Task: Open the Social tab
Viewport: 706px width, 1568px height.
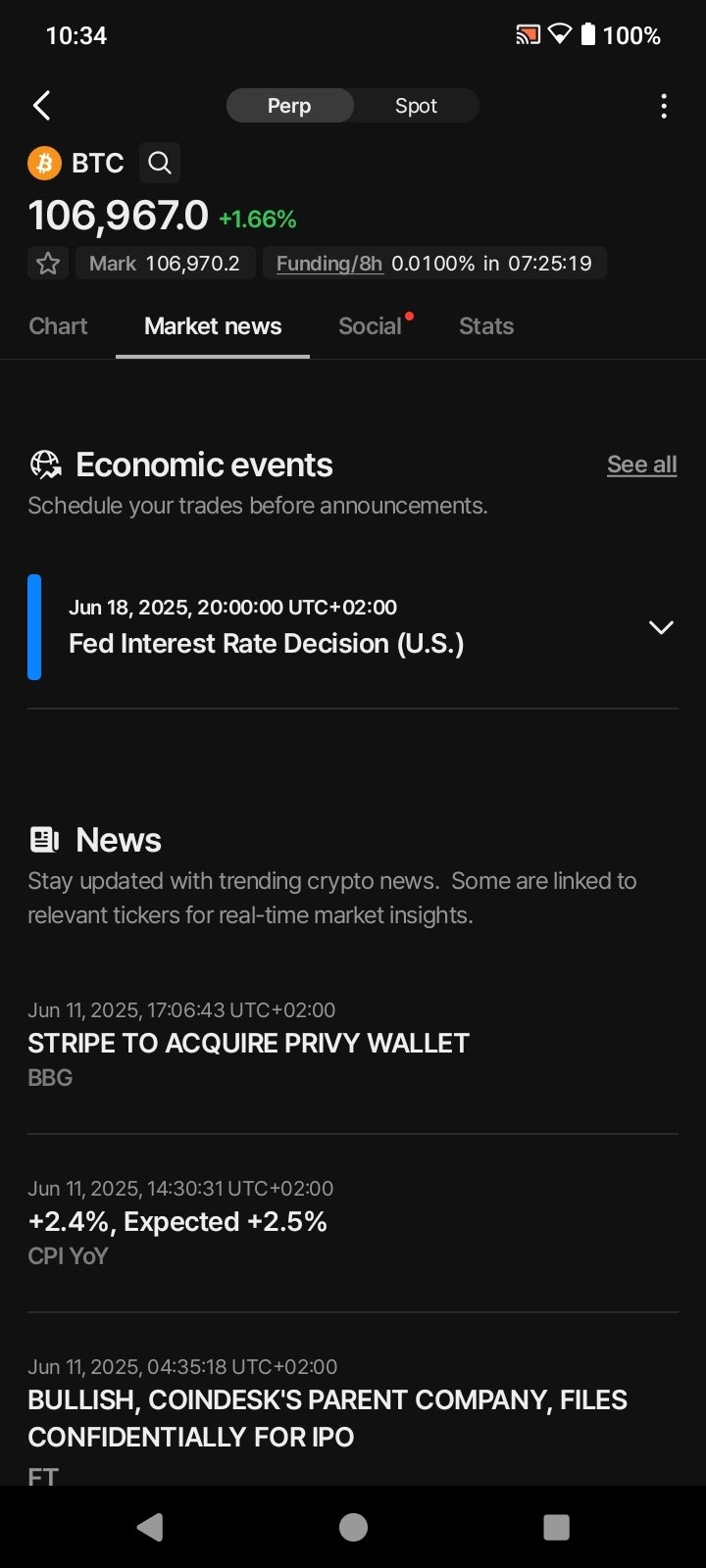Action: pyautogui.click(x=371, y=326)
